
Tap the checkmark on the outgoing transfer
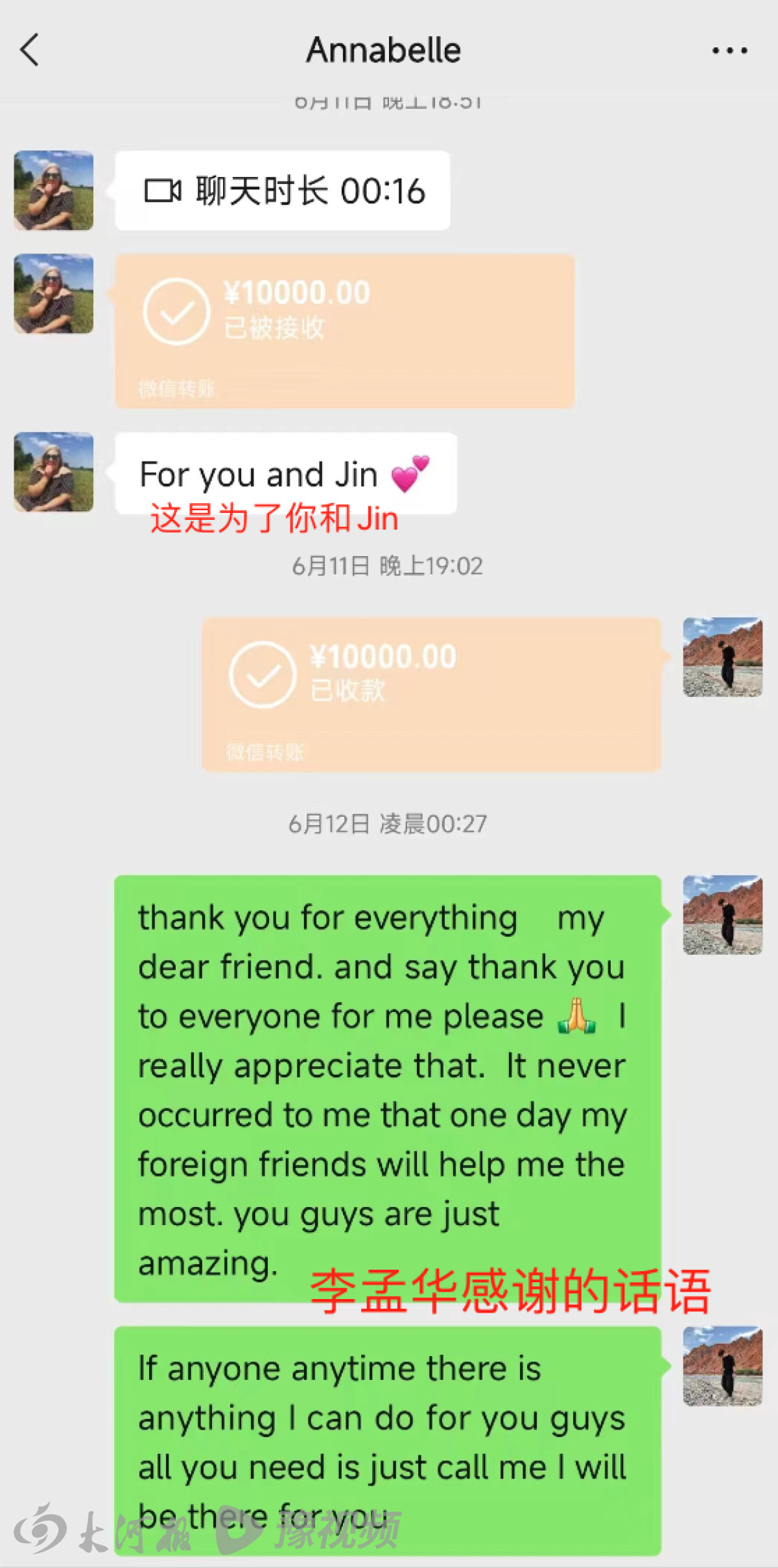coord(262,673)
